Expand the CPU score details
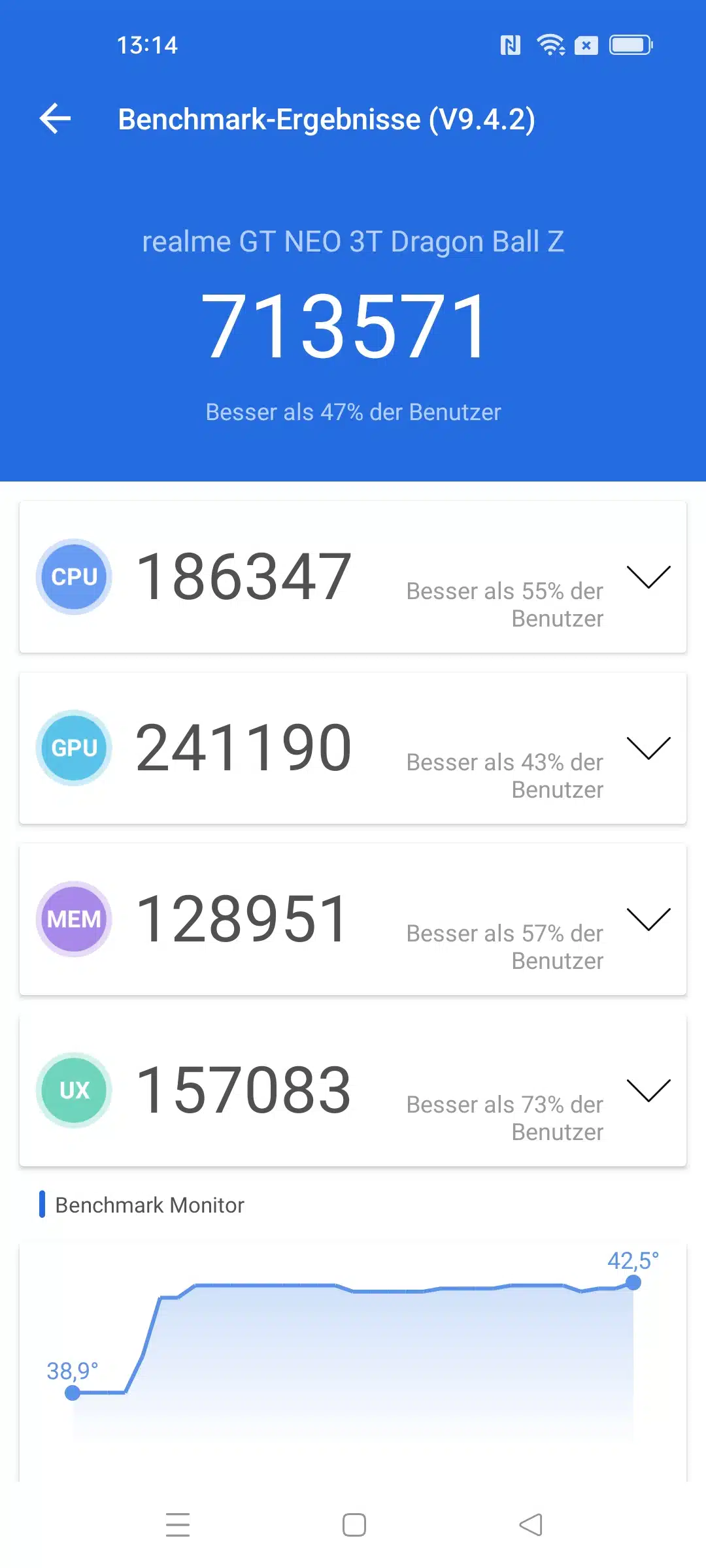 click(x=648, y=577)
